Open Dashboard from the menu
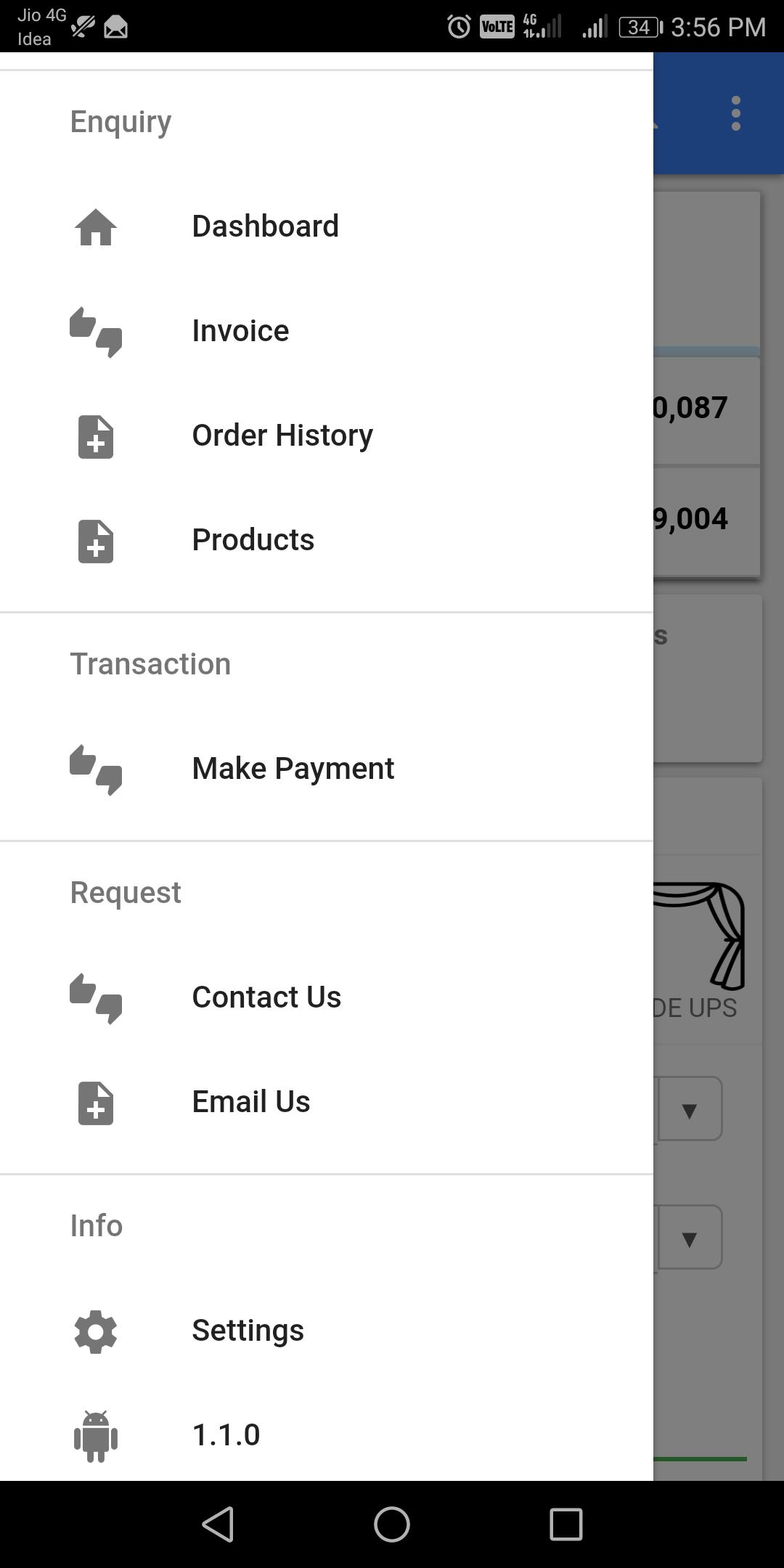The image size is (784, 1568). pos(265,226)
